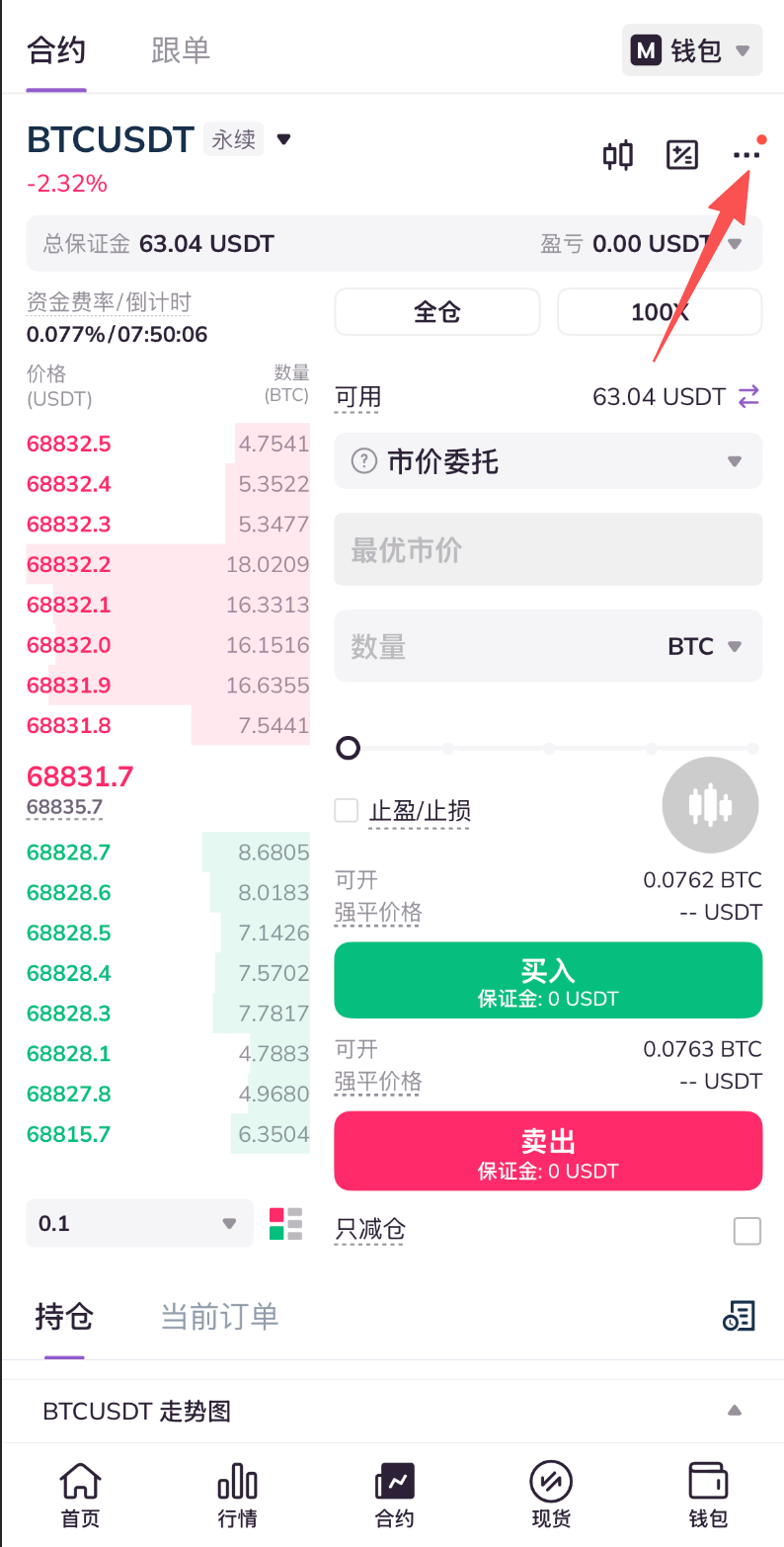The height and width of the screenshot is (1547, 784).
Task: Tap the green 买入 button
Action: 548,980
